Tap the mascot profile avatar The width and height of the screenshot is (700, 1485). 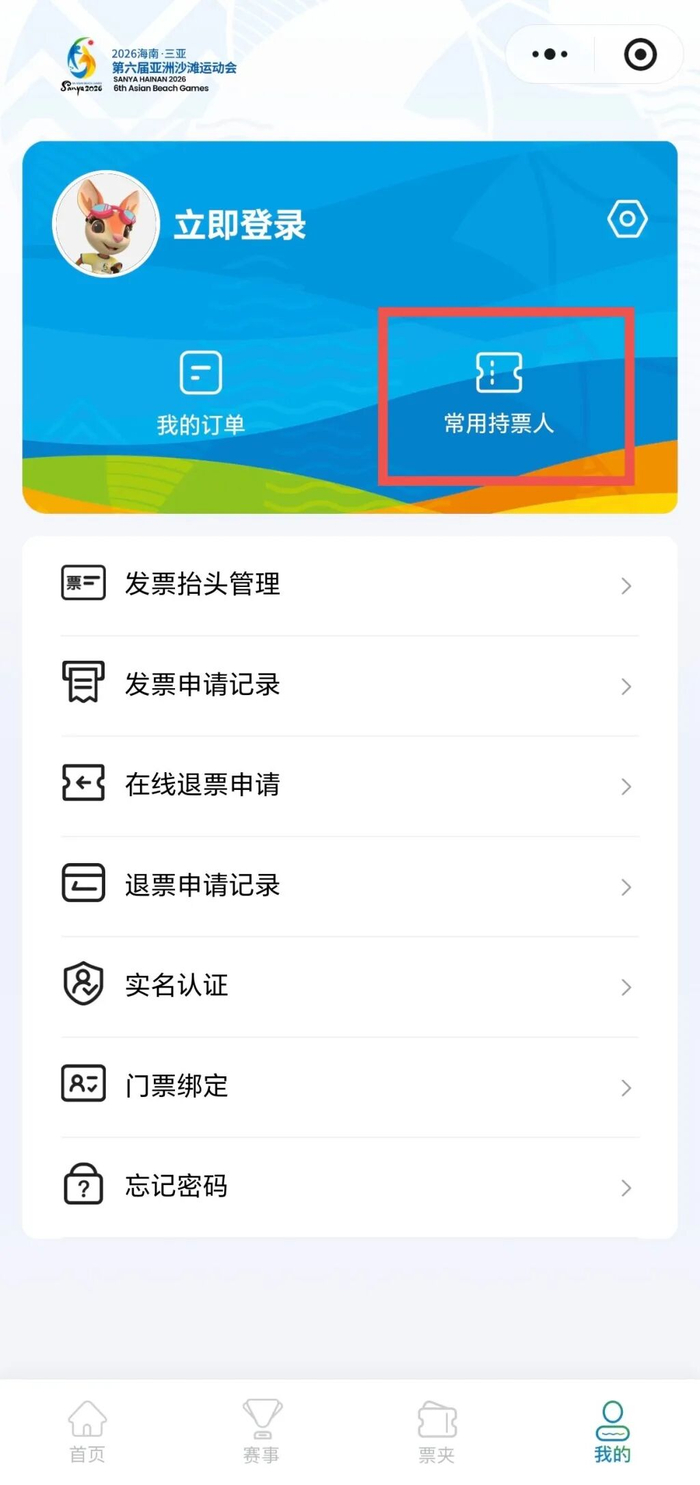(x=105, y=224)
